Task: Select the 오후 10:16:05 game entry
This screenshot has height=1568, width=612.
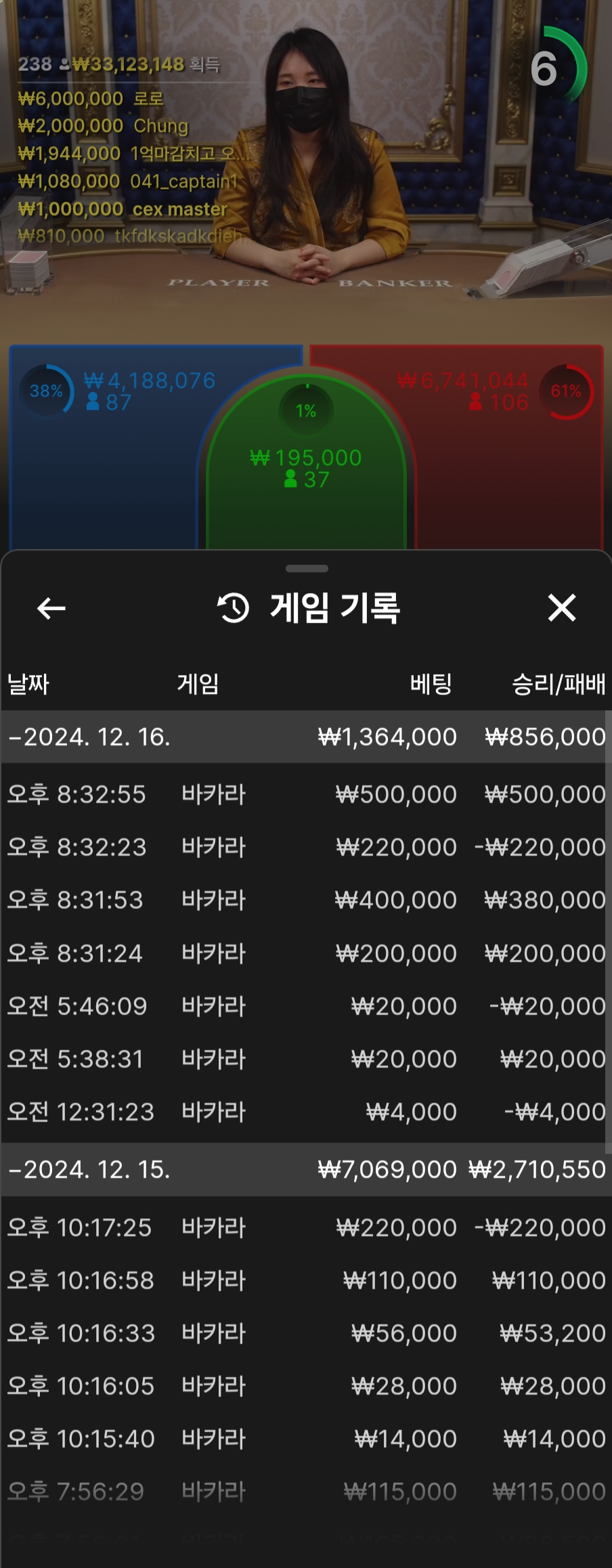Action: coord(305,1386)
